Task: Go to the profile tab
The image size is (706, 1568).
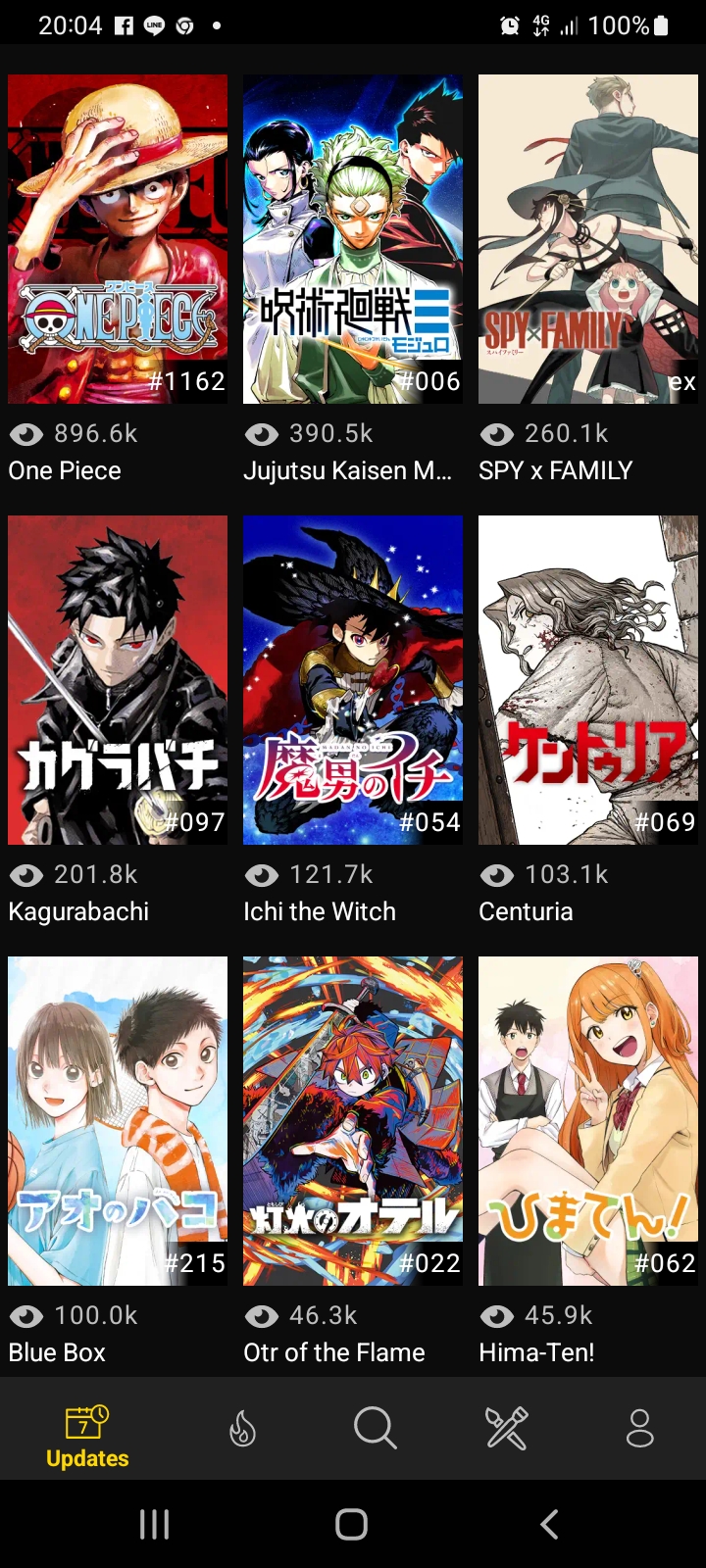Action: point(640,1428)
